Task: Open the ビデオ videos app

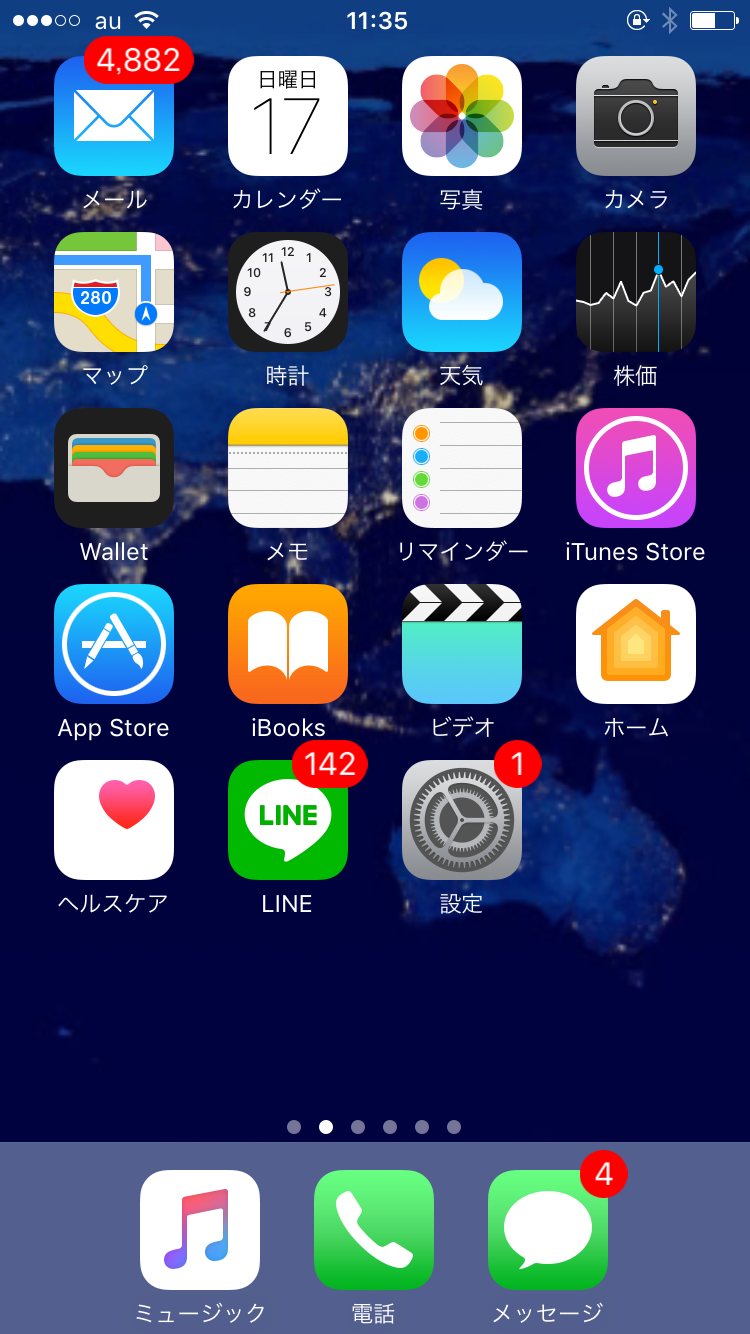Action: (462, 644)
